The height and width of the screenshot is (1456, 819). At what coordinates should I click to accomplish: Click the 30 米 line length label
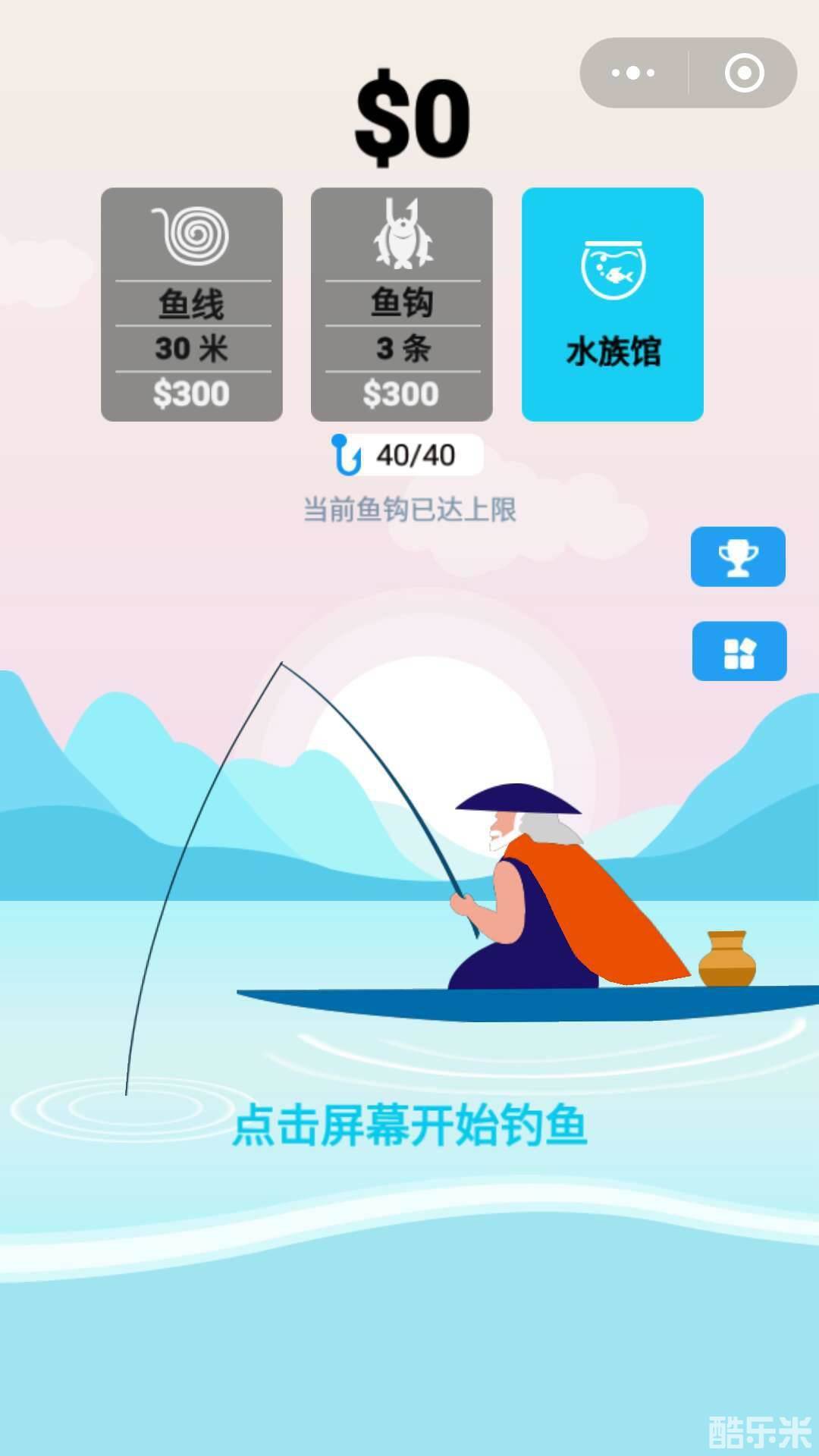point(192,349)
